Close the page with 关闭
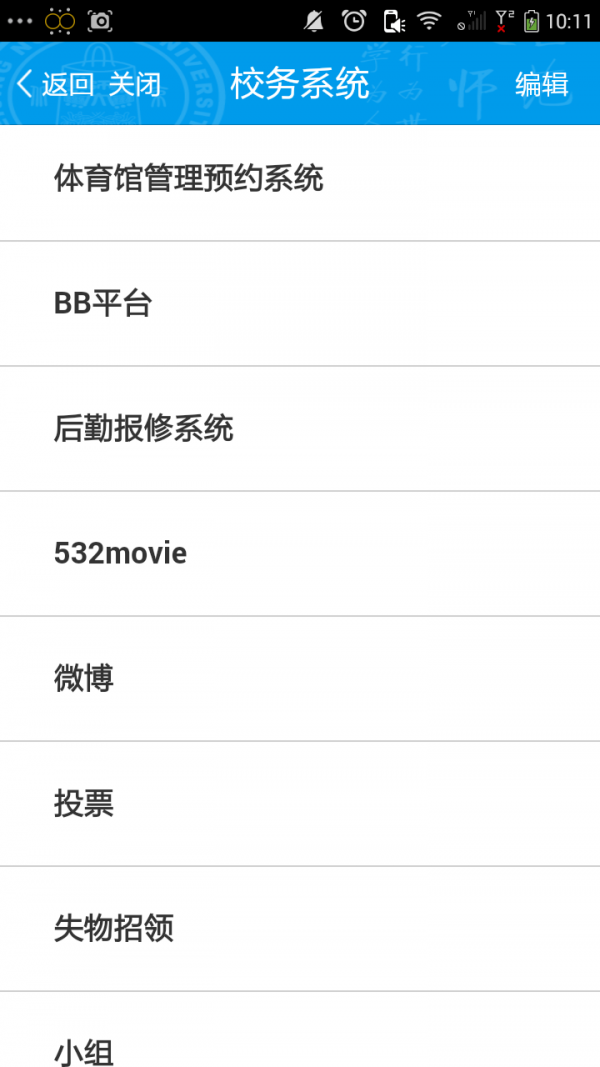This screenshot has height=1067, width=600. (x=134, y=84)
